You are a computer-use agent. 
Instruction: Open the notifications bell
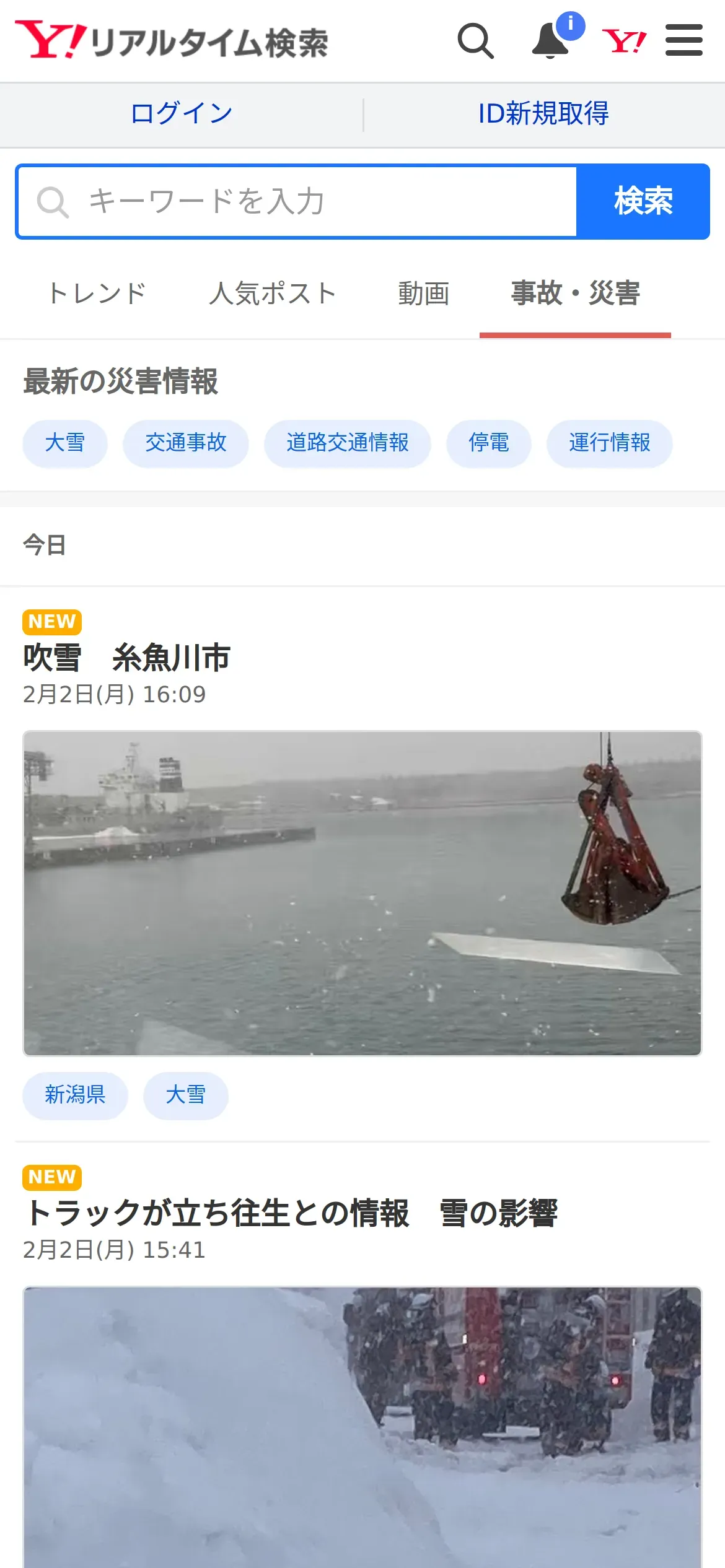tap(551, 41)
